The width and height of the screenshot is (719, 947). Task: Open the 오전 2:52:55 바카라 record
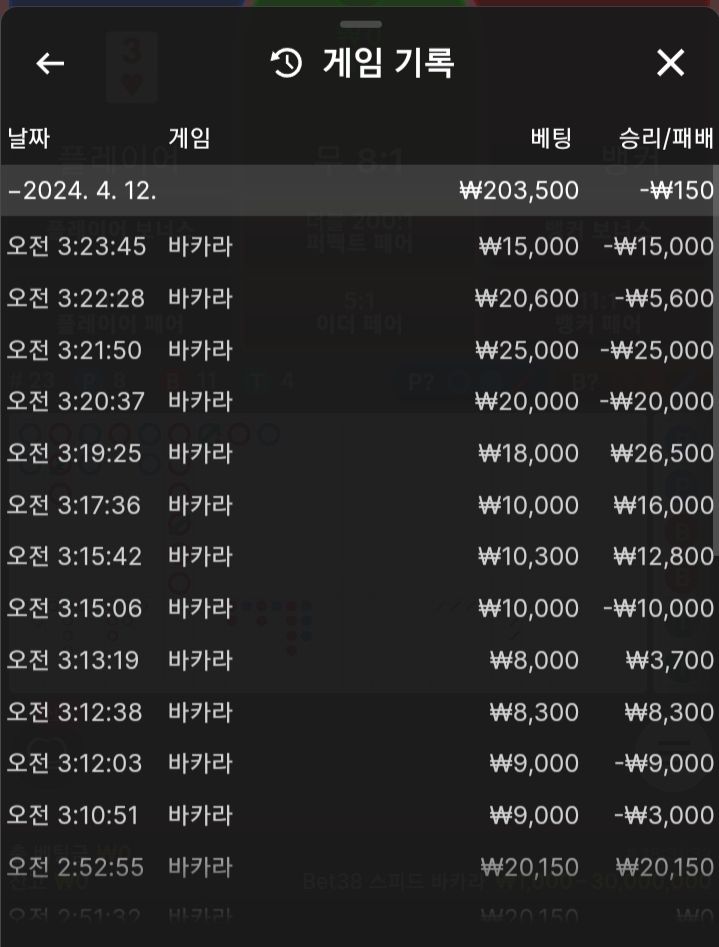click(x=359, y=867)
